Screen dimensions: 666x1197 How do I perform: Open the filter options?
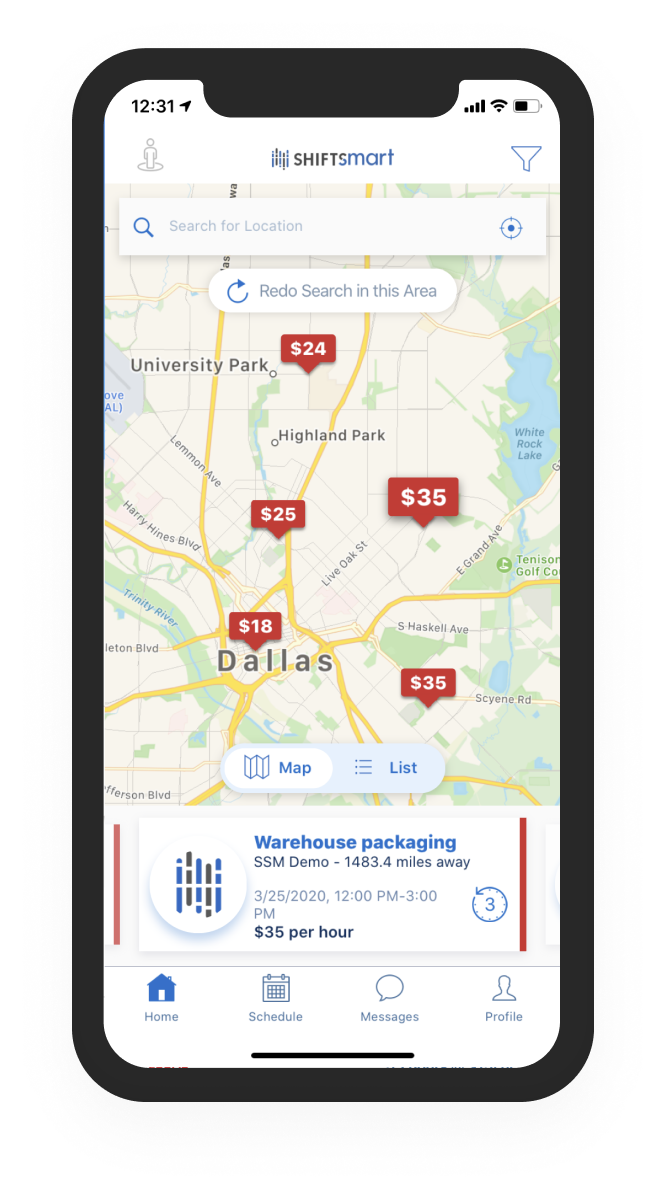tap(525, 158)
